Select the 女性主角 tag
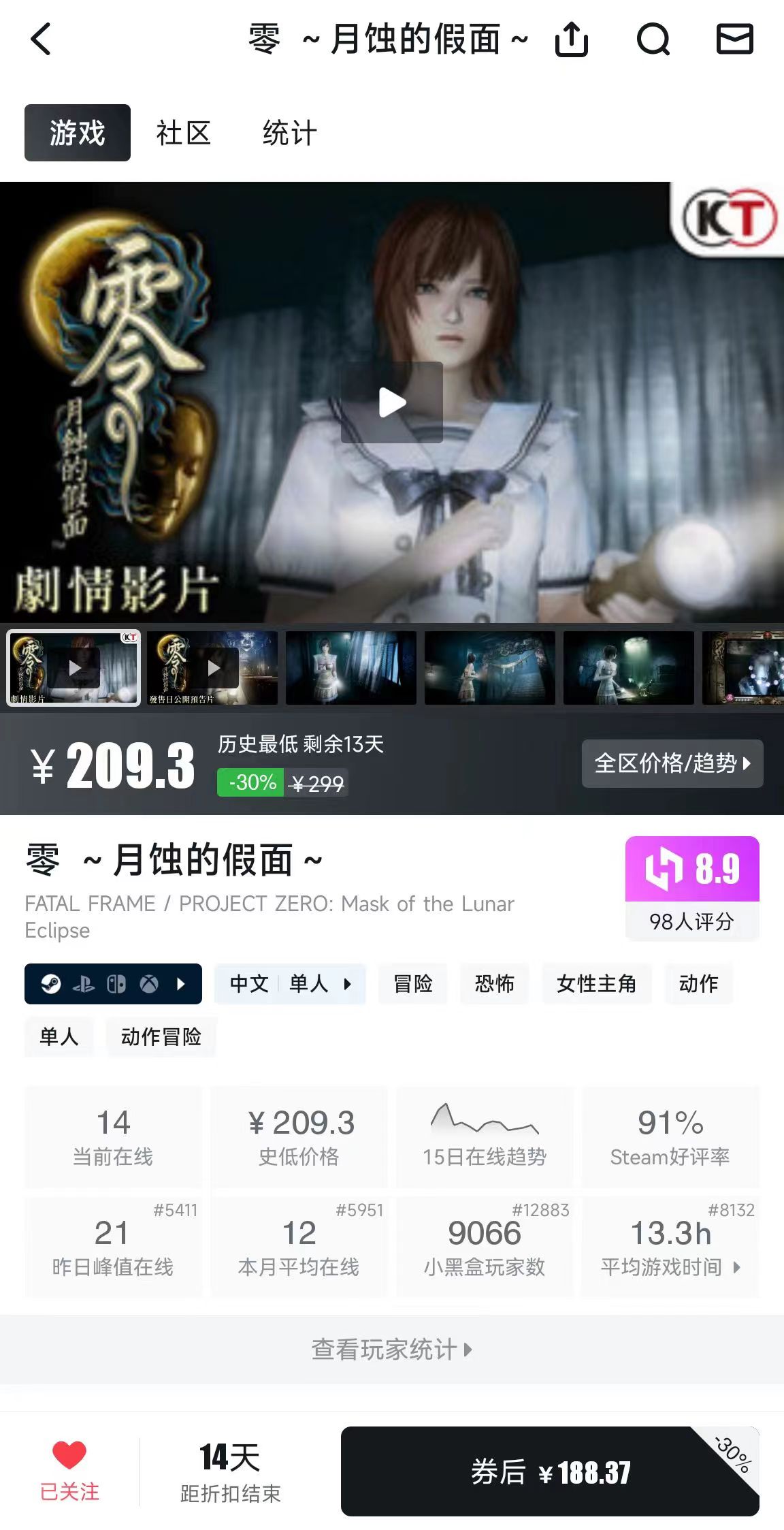This screenshot has width=784, height=1530. [x=597, y=984]
